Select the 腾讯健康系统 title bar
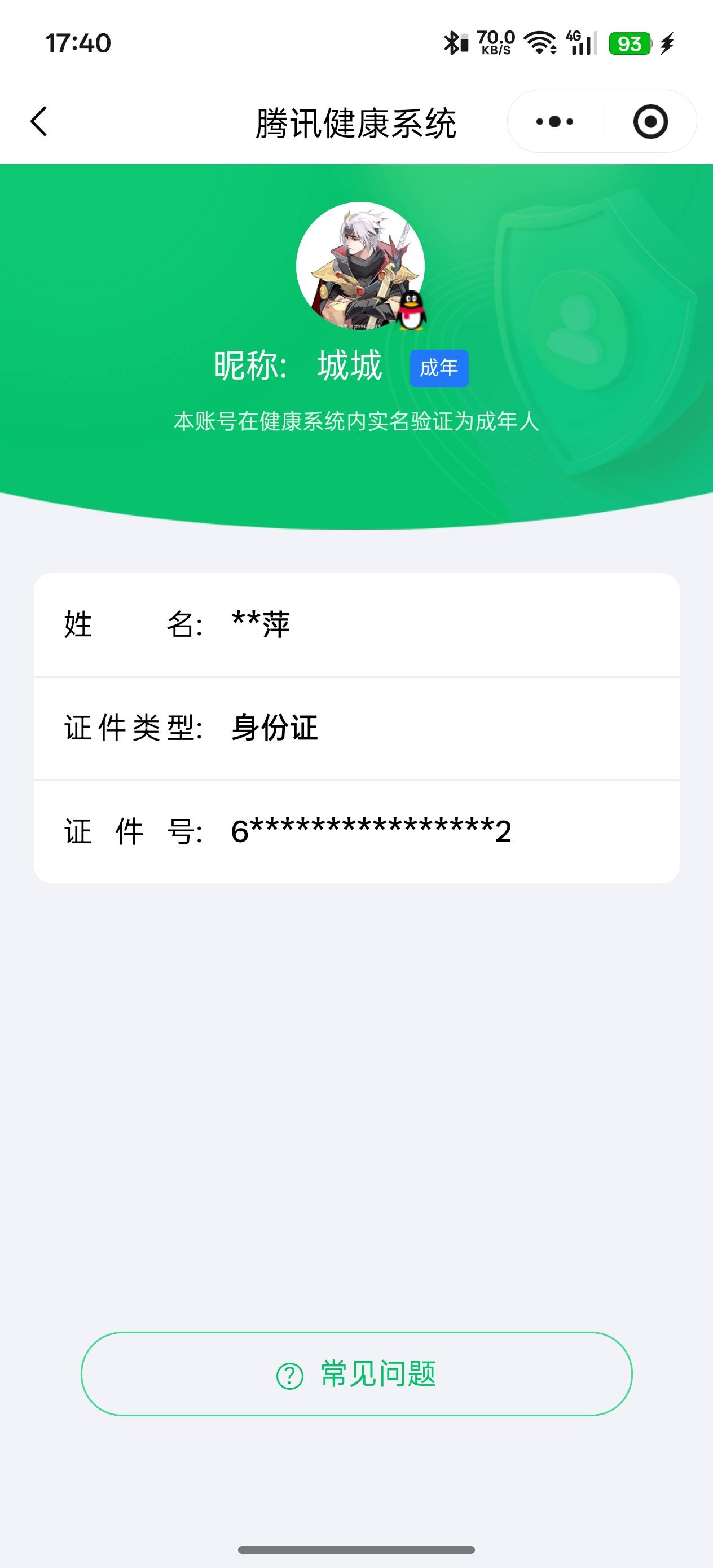Image resolution: width=713 pixels, height=1568 pixels. 356,121
